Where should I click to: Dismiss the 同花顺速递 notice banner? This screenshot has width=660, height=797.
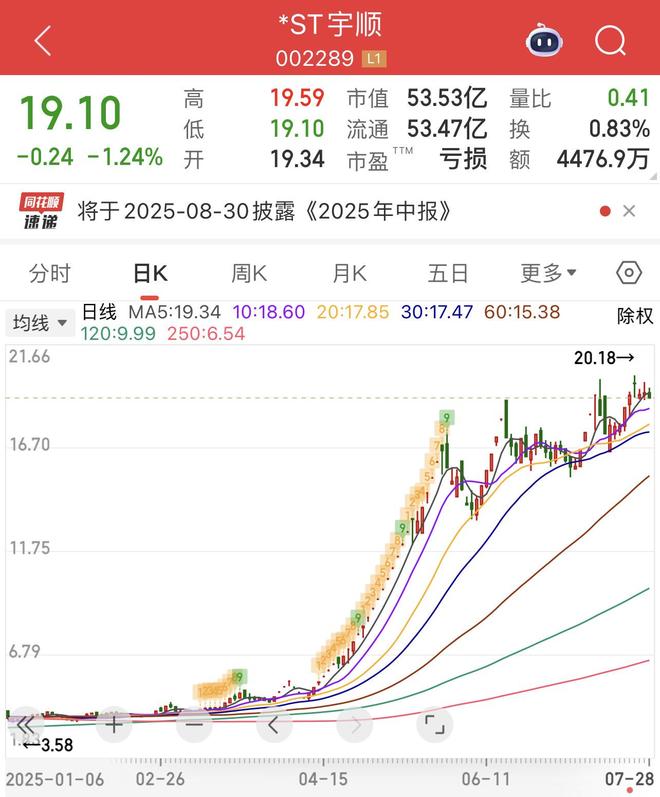tap(629, 211)
